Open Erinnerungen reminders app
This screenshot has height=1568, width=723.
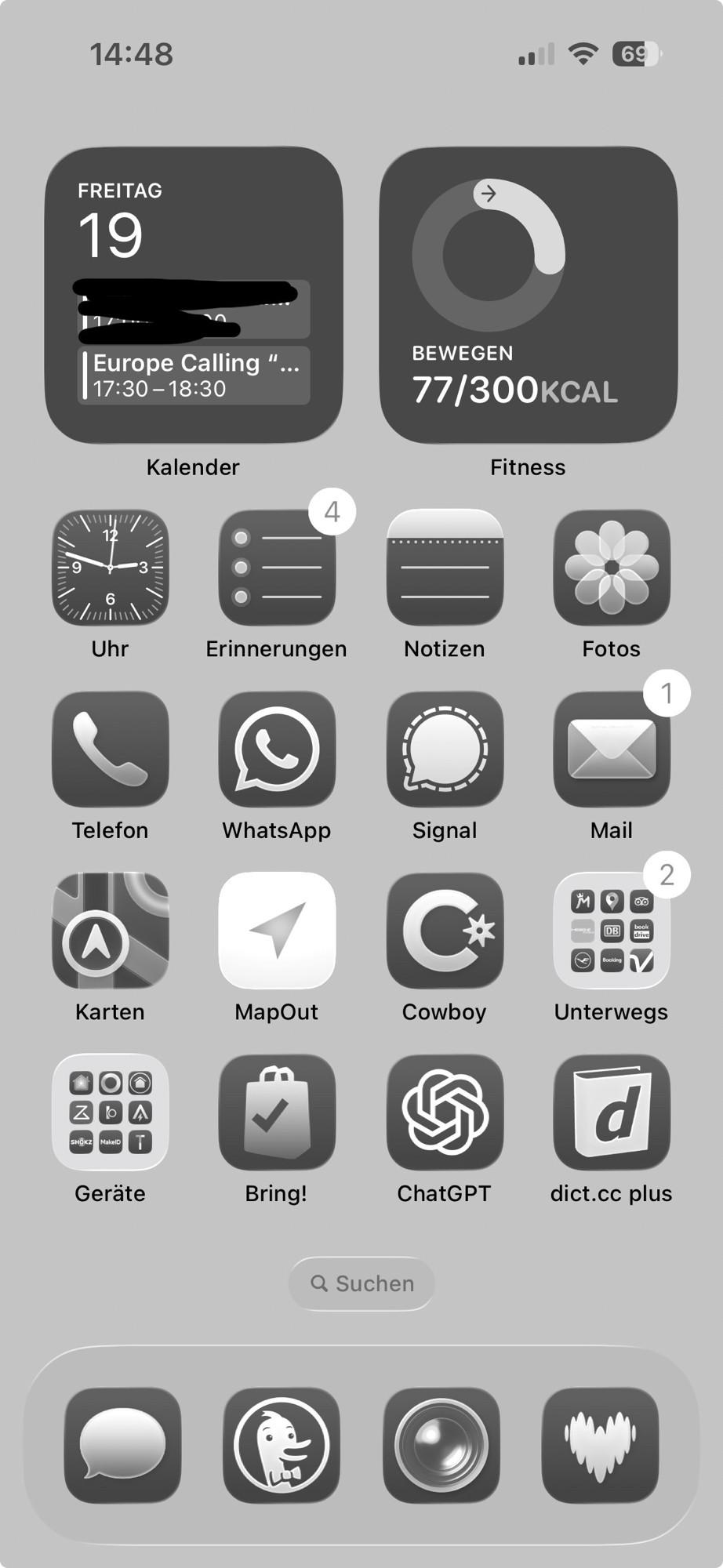pyautogui.click(x=277, y=568)
